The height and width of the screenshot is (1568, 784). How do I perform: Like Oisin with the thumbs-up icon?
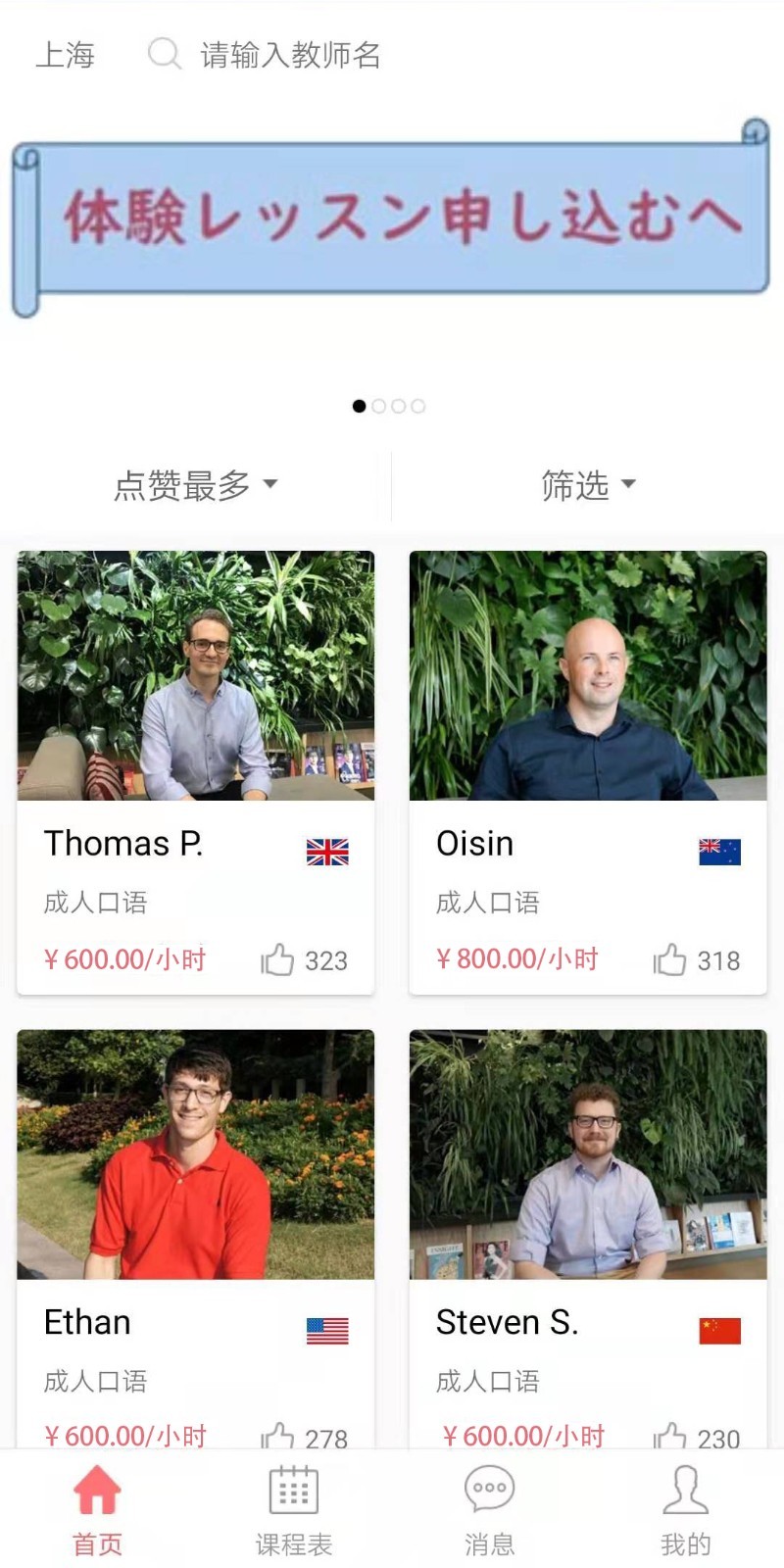(670, 959)
